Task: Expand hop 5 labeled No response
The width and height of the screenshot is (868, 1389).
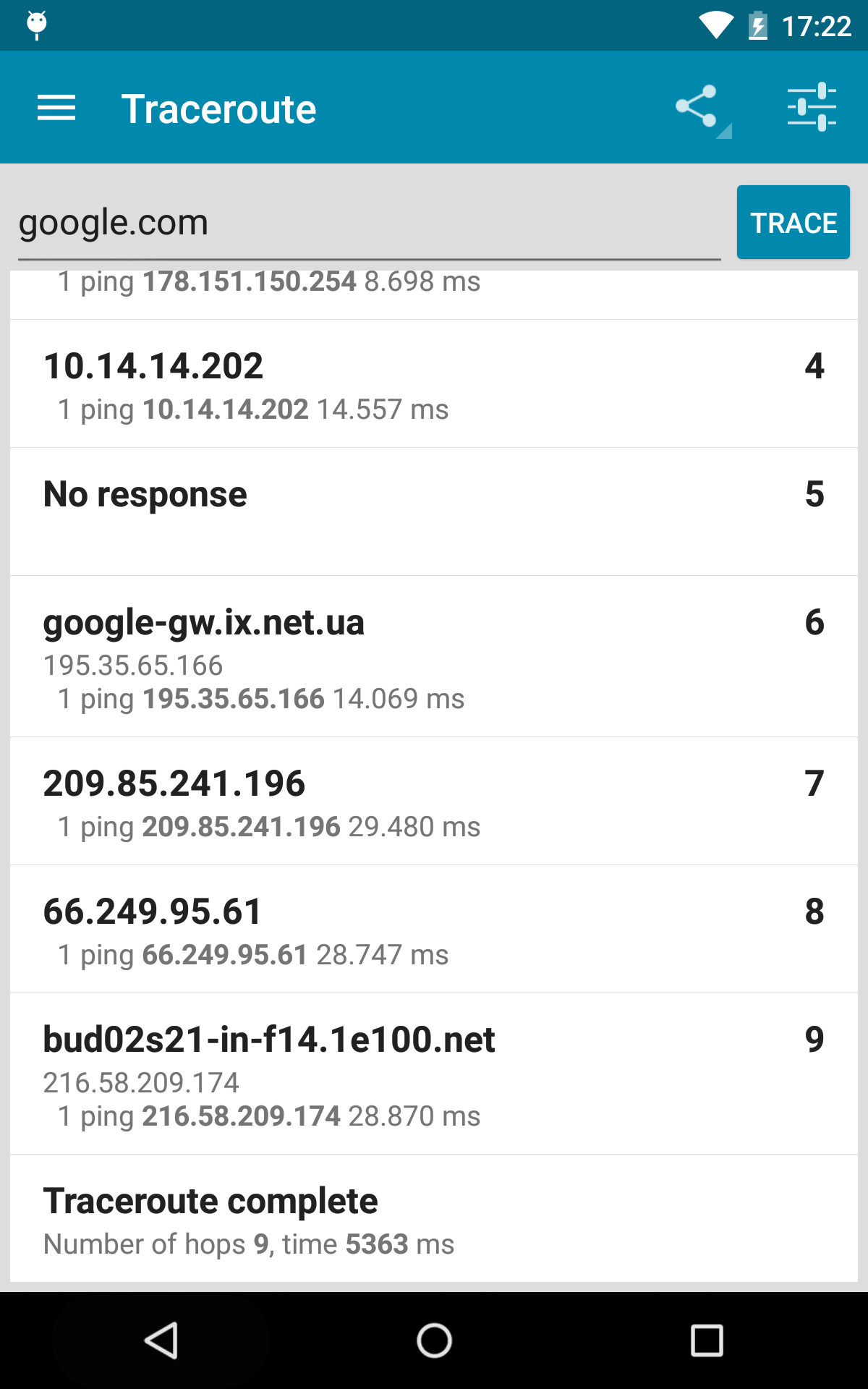Action: (434, 510)
